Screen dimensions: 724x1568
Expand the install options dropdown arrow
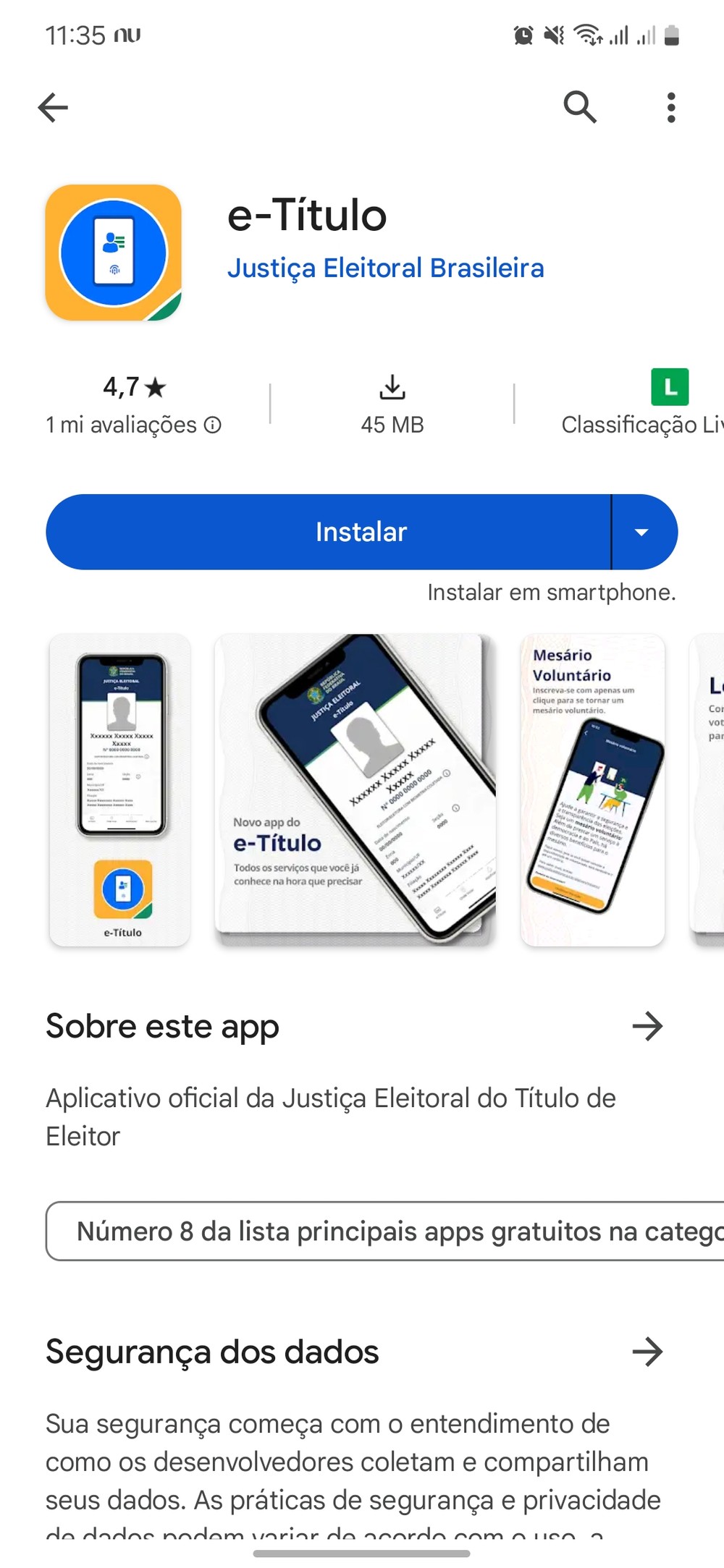click(x=641, y=532)
